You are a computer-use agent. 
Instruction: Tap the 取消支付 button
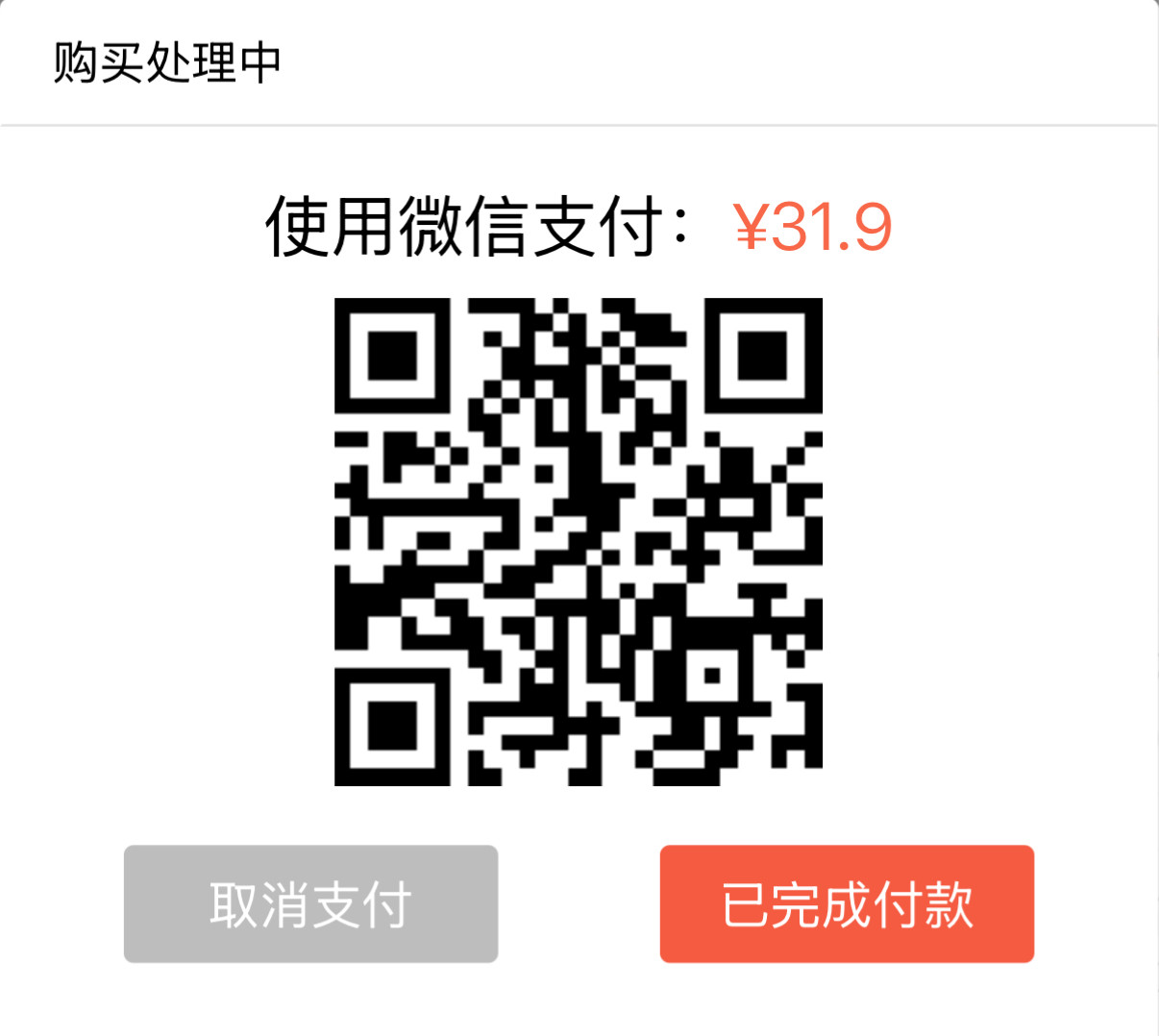coord(310,903)
